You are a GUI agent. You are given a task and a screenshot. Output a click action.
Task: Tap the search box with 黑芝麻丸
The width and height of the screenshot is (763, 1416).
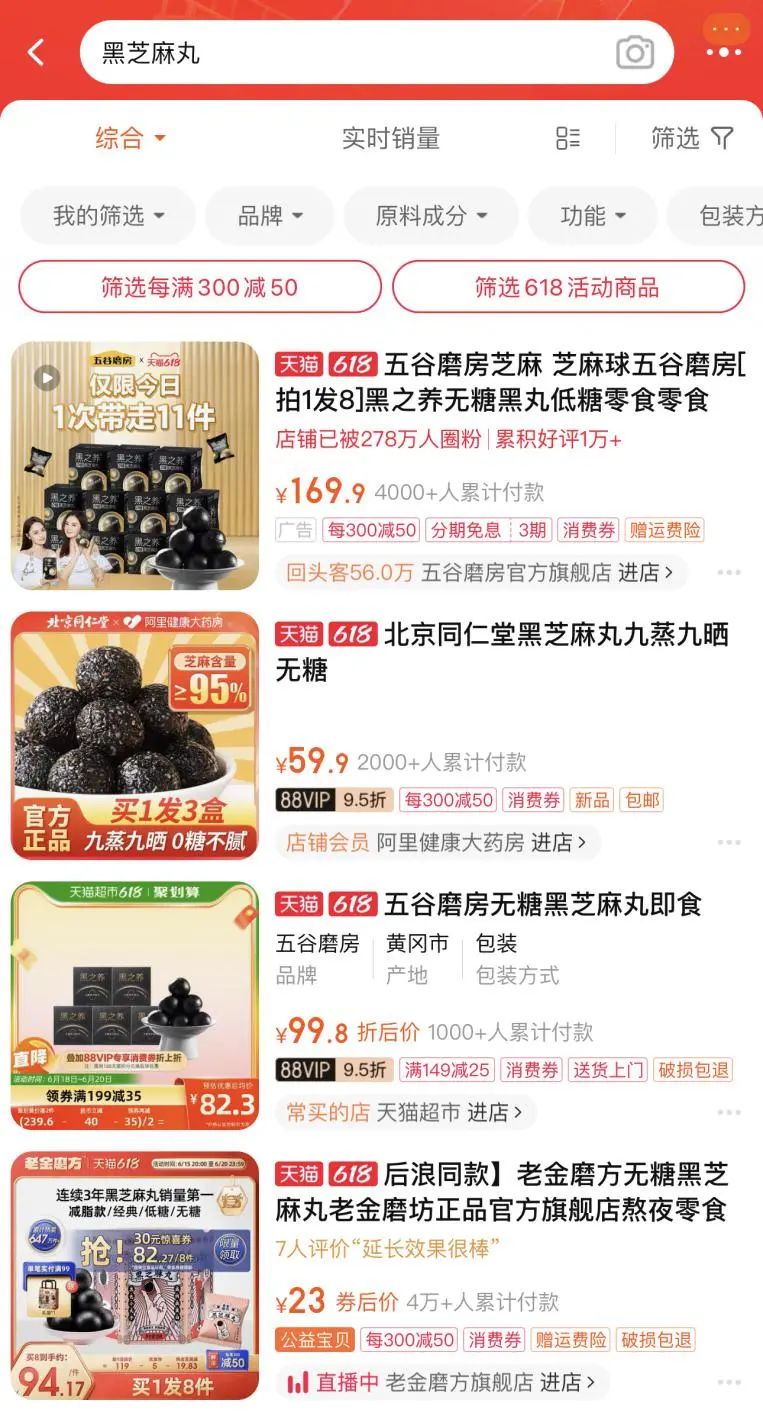(x=340, y=53)
